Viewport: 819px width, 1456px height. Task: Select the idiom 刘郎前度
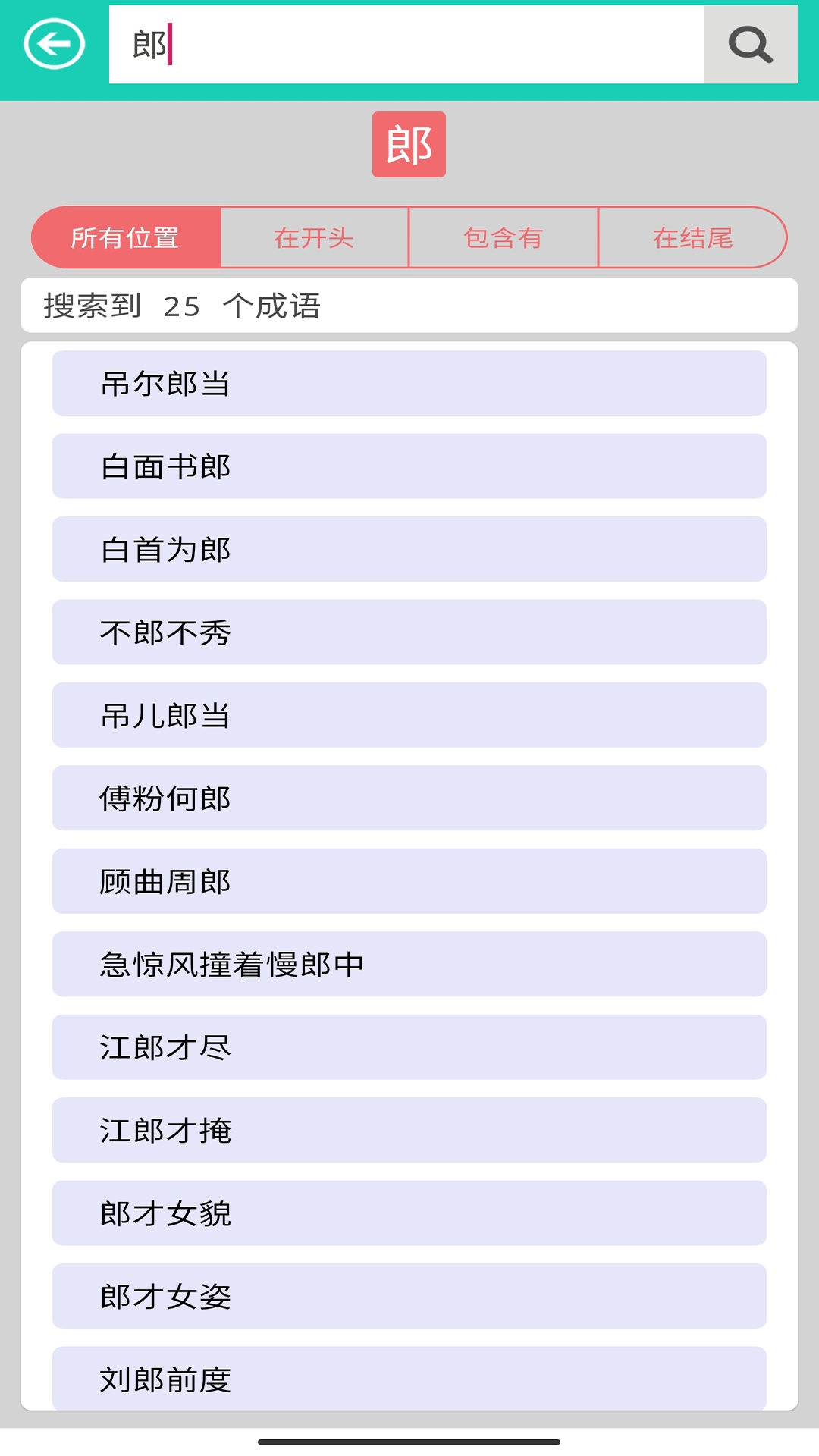pos(409,1379)
